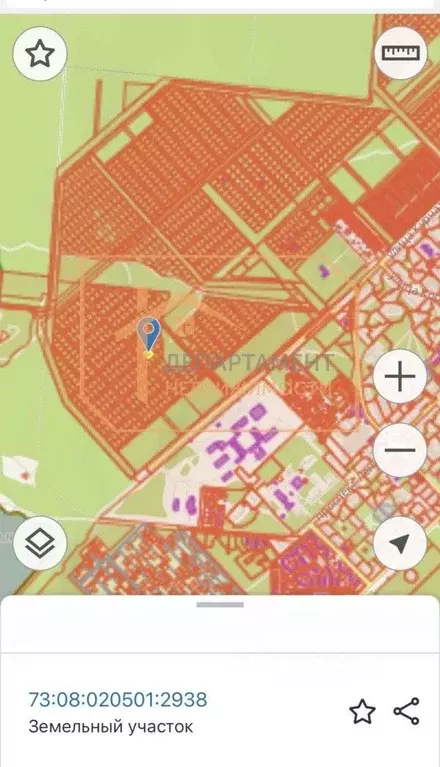
Task: Open cadastral number 73:08:020501:2938
Action: pos(118,699)
